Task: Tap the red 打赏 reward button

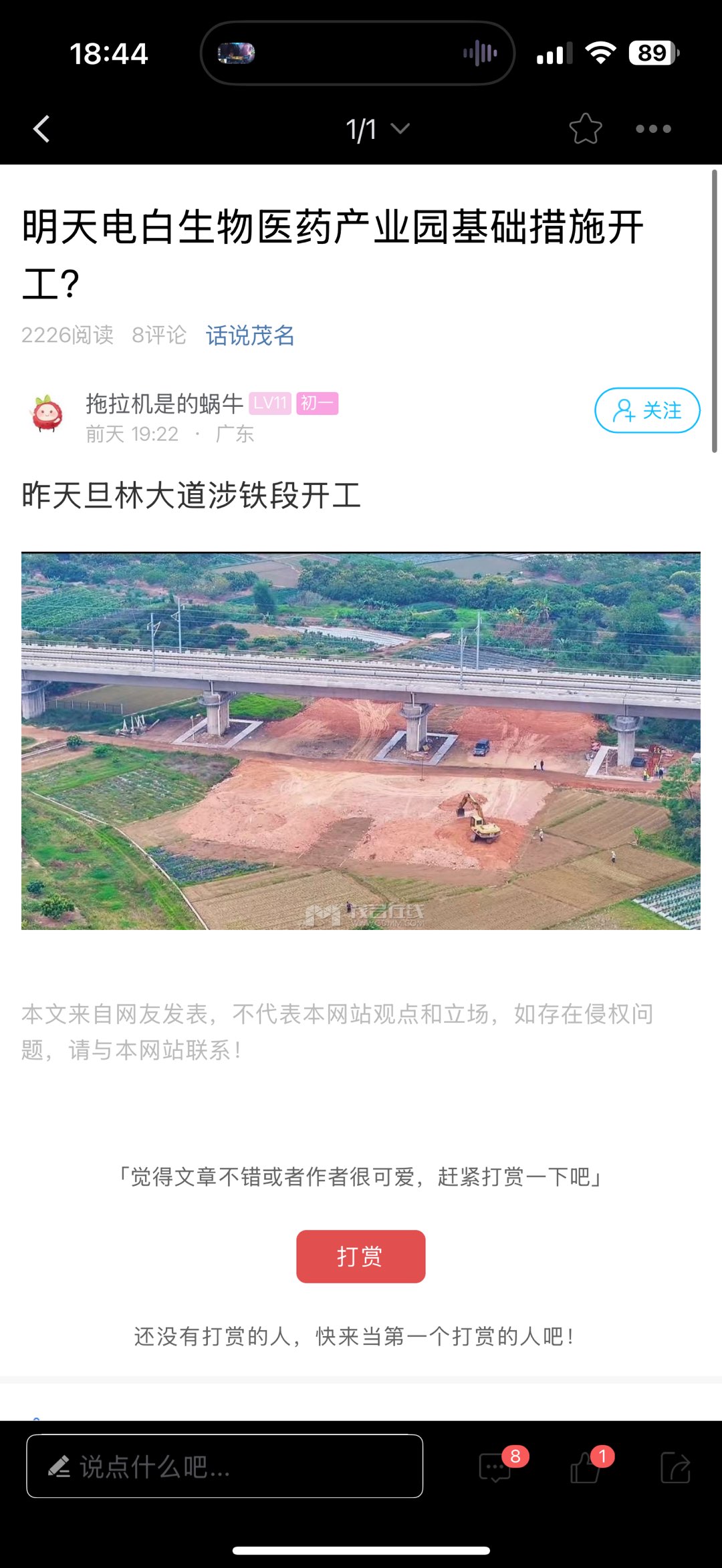Action: [x=361, y=1256]
